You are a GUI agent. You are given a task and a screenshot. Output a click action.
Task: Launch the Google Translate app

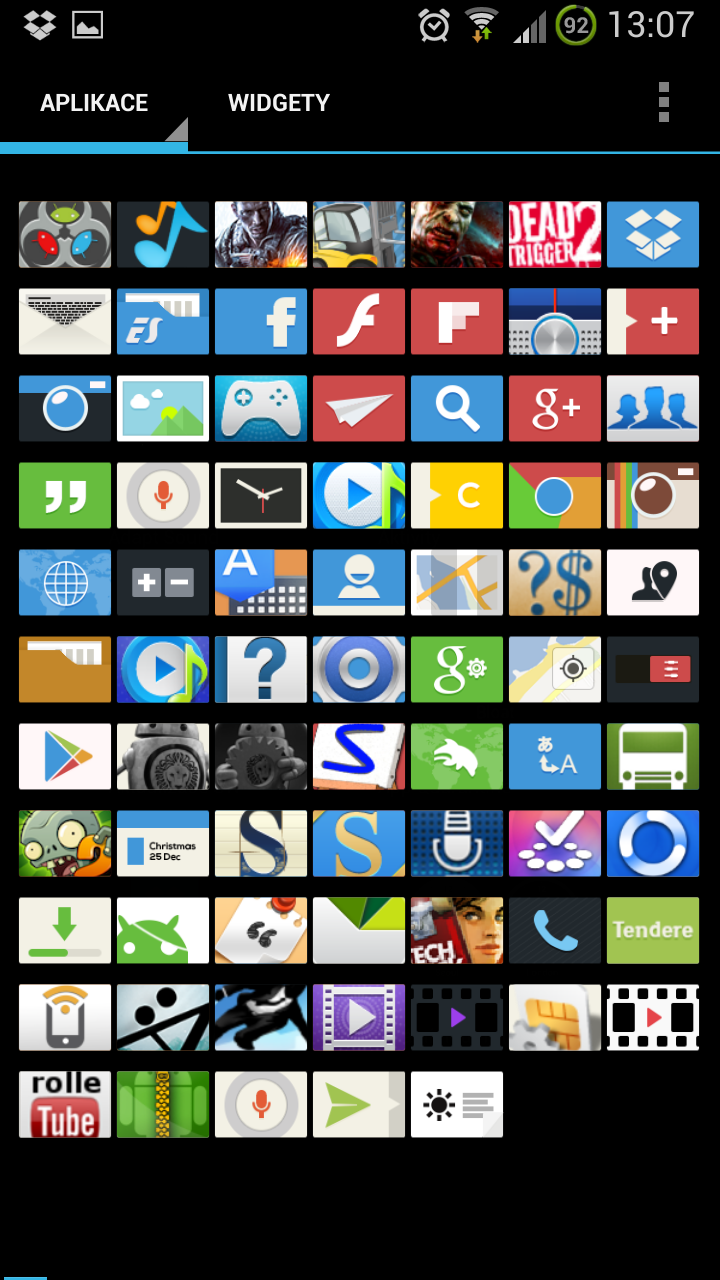(x=555, y=756)
